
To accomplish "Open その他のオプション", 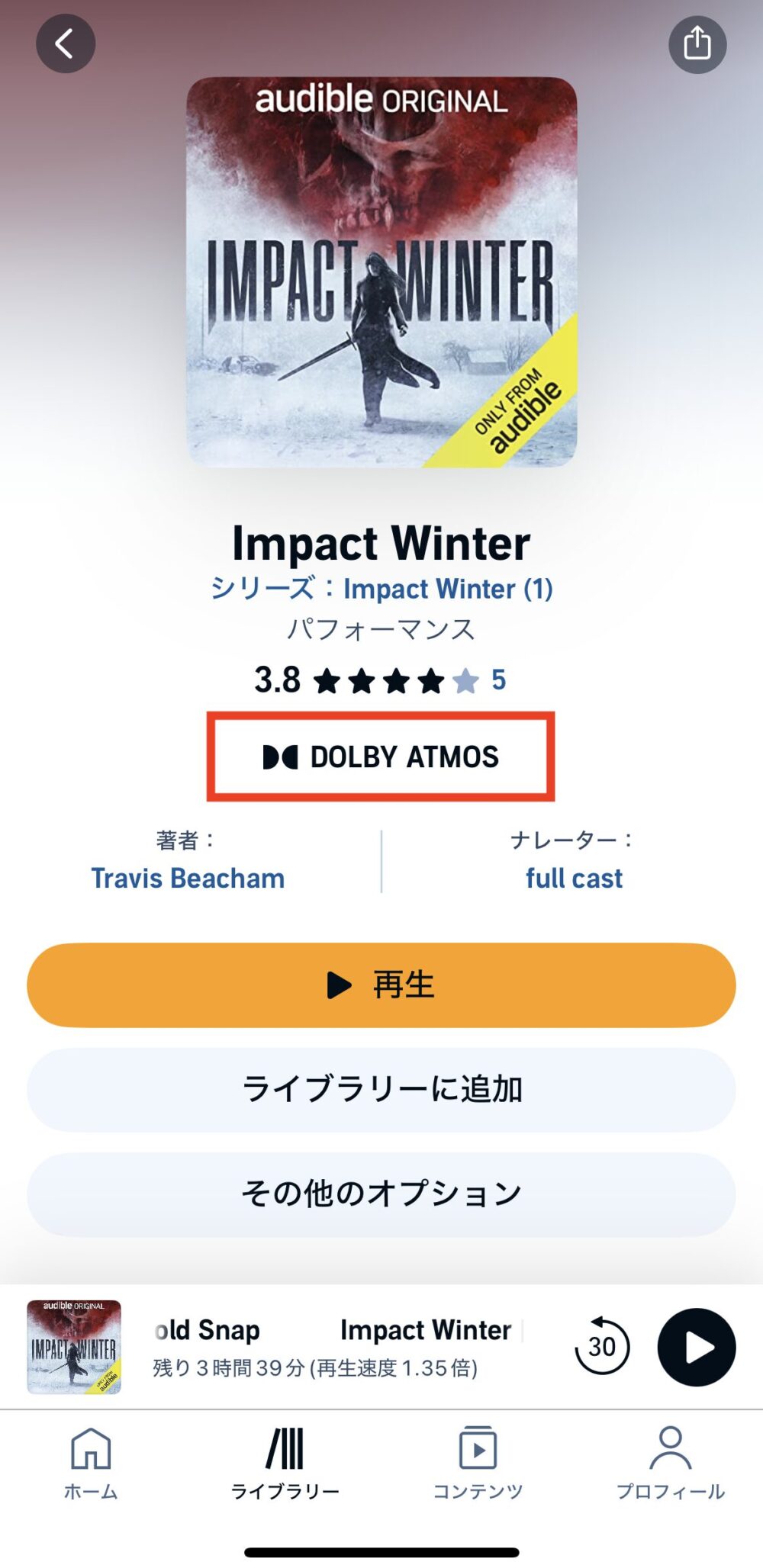I will [381, 1194].
